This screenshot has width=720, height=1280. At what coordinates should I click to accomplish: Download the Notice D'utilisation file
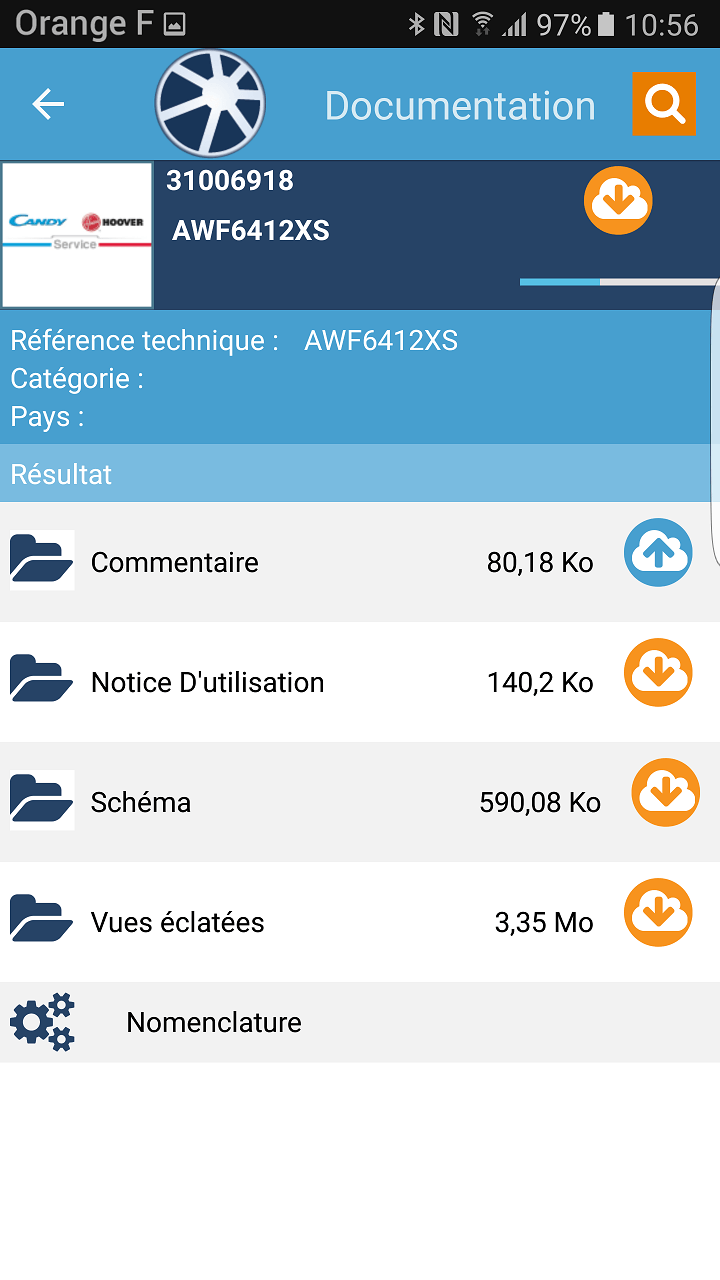(x=658, y=673)
